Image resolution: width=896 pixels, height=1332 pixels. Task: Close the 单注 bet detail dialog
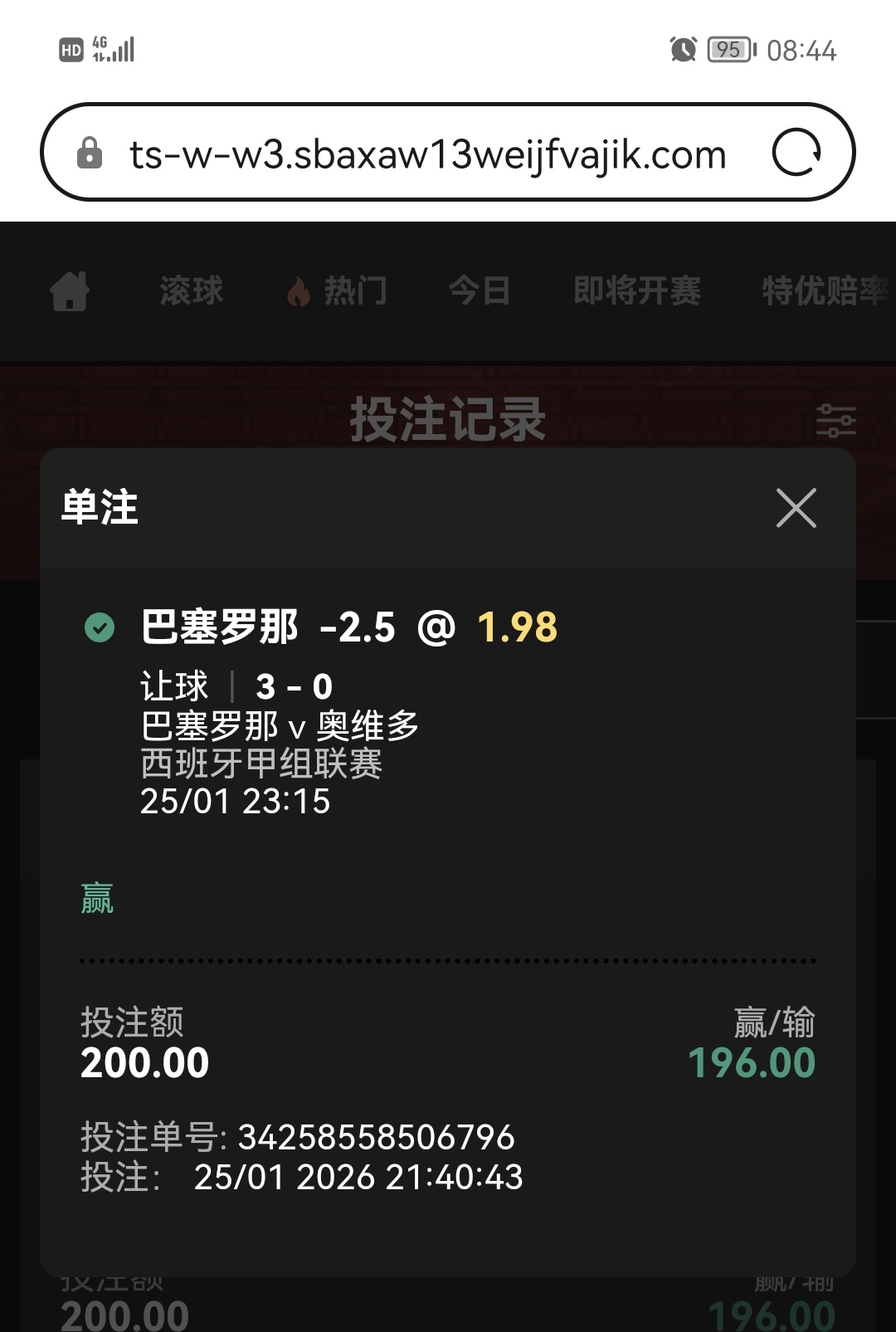pos(796,508)
